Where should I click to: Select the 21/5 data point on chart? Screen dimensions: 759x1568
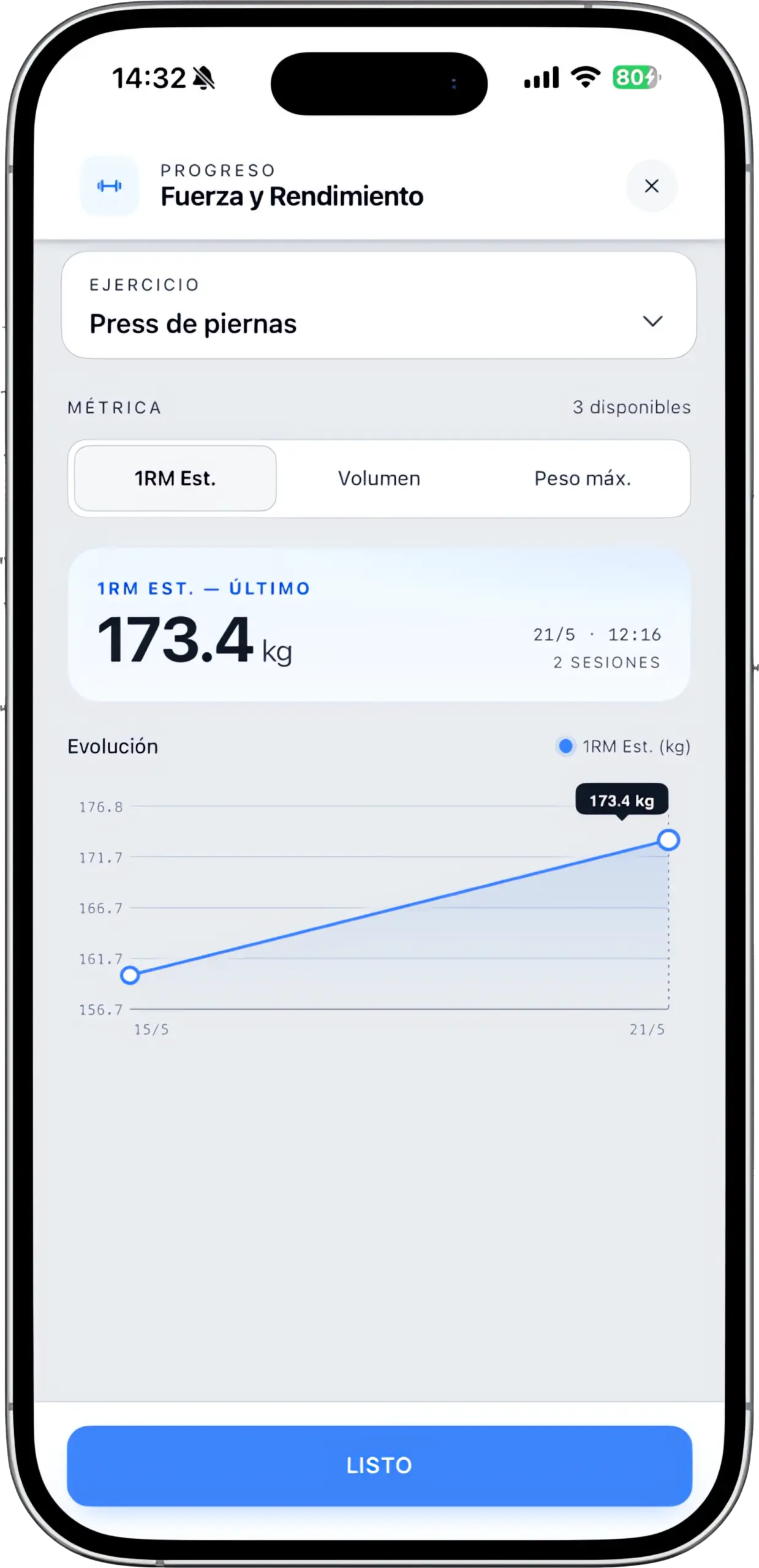click(x=668, y=840)
